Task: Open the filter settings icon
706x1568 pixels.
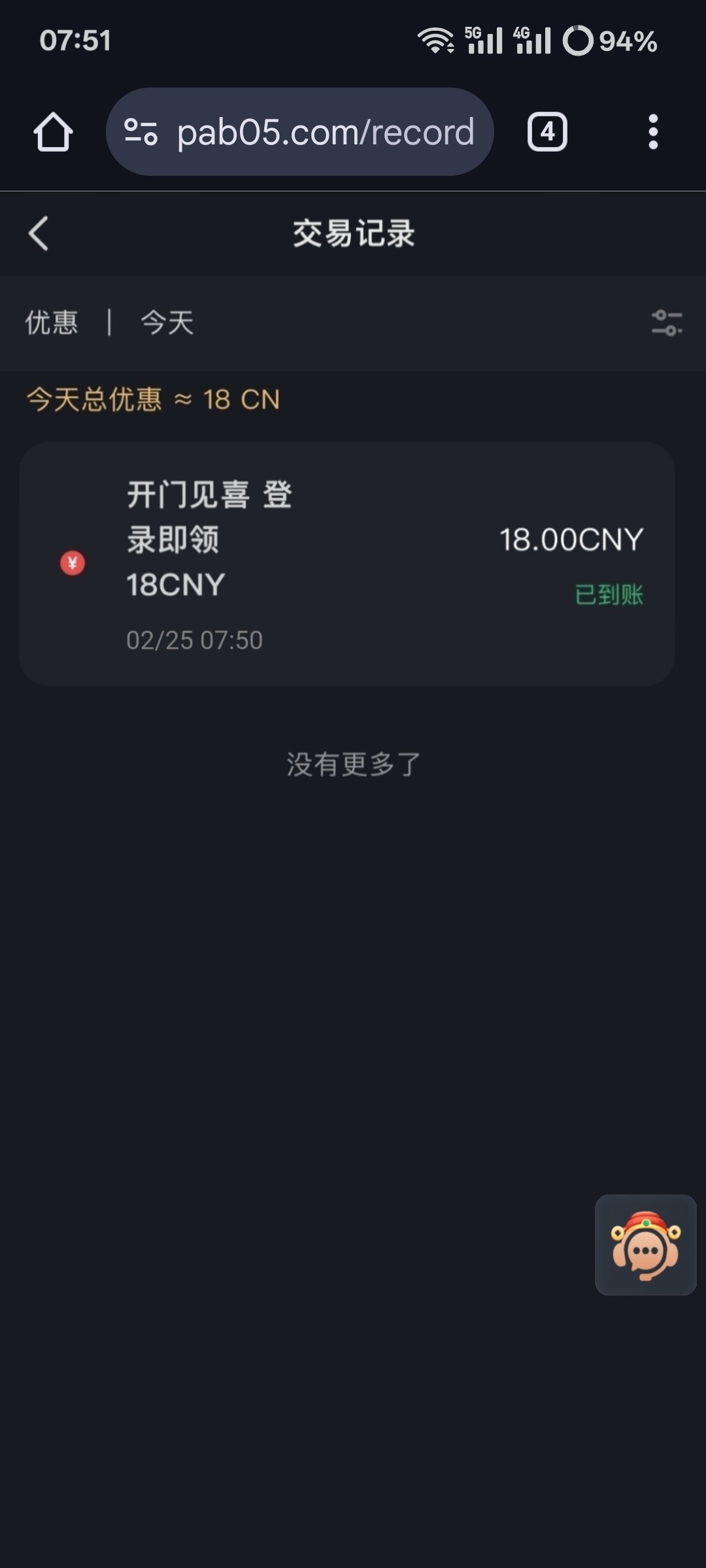Action: [x=666, y=323]
